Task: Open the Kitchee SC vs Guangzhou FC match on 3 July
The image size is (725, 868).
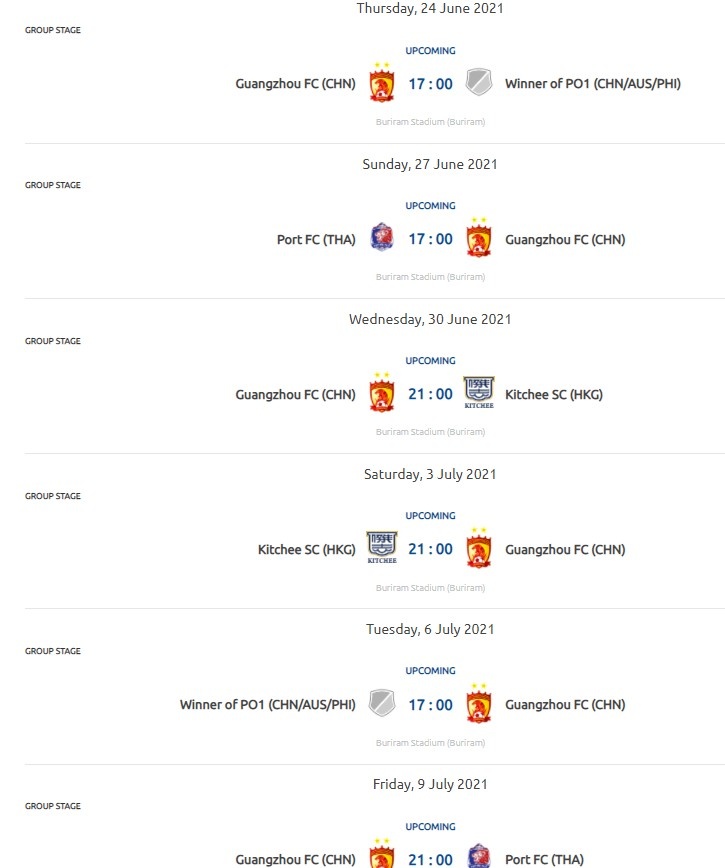Action: coord(430,549)
